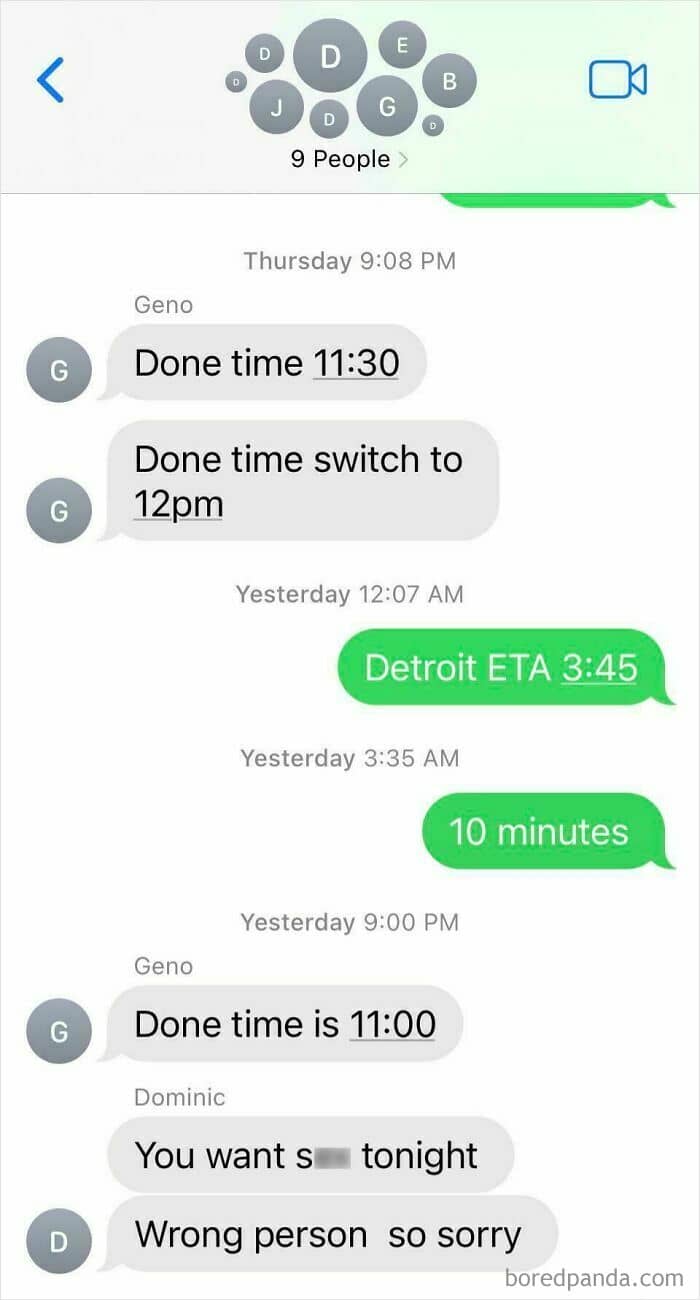
Task: Open Geno's avatar beside Done time 11:30
Action: point(59,370)
